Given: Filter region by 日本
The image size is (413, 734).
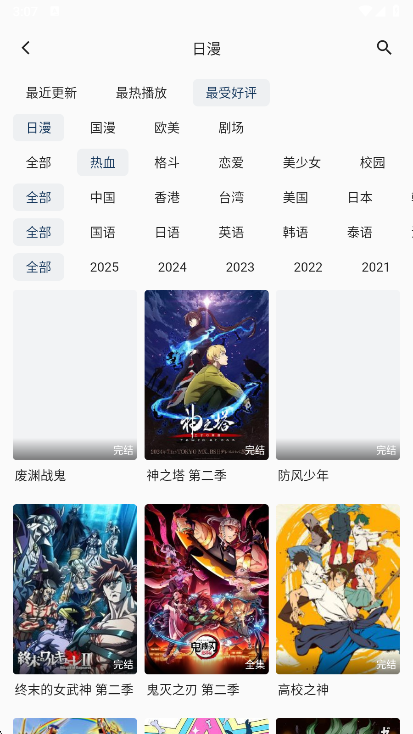Looking at the screenshot, I should [360, 197].
